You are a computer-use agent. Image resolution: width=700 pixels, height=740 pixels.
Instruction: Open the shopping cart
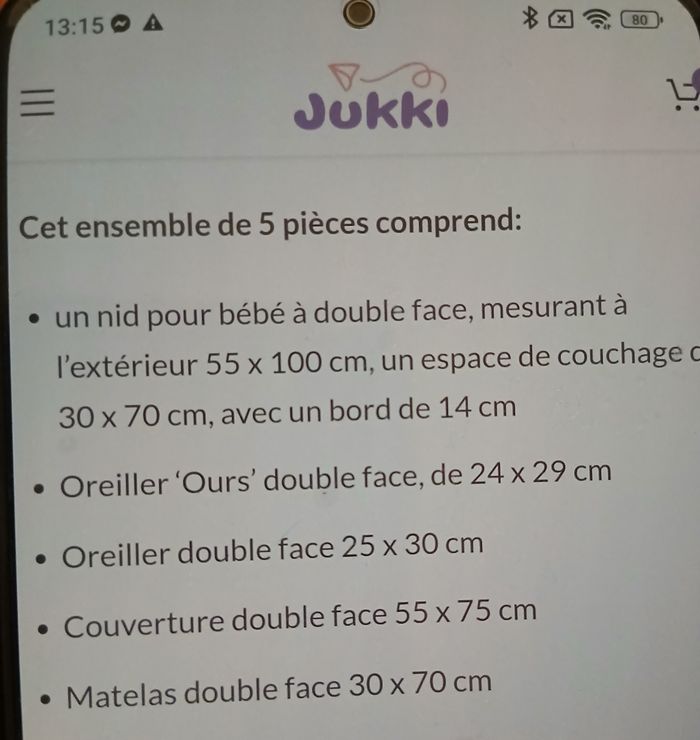[x=683, y=94]
